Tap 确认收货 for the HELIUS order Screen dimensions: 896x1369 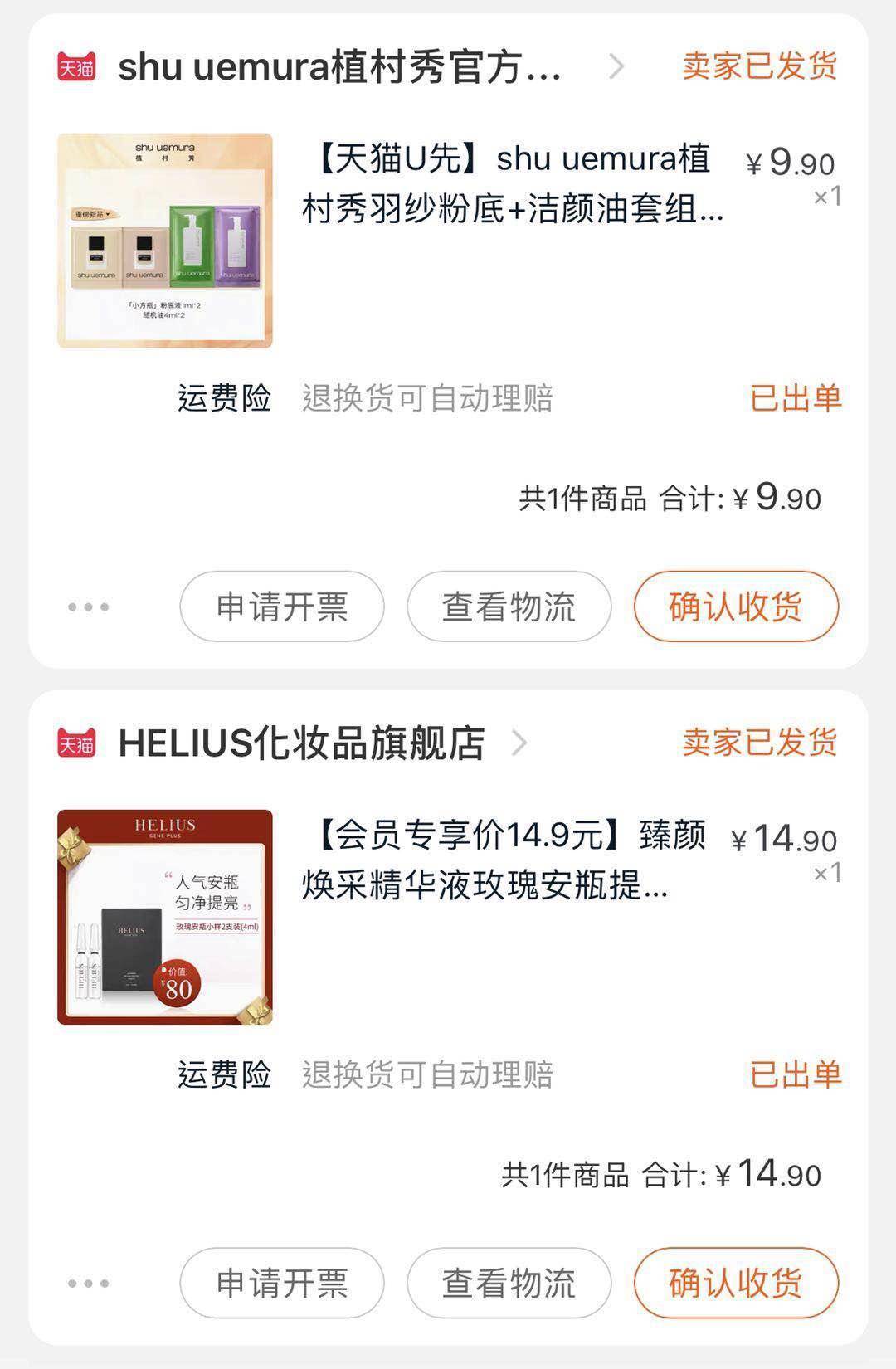[736, 1283]
